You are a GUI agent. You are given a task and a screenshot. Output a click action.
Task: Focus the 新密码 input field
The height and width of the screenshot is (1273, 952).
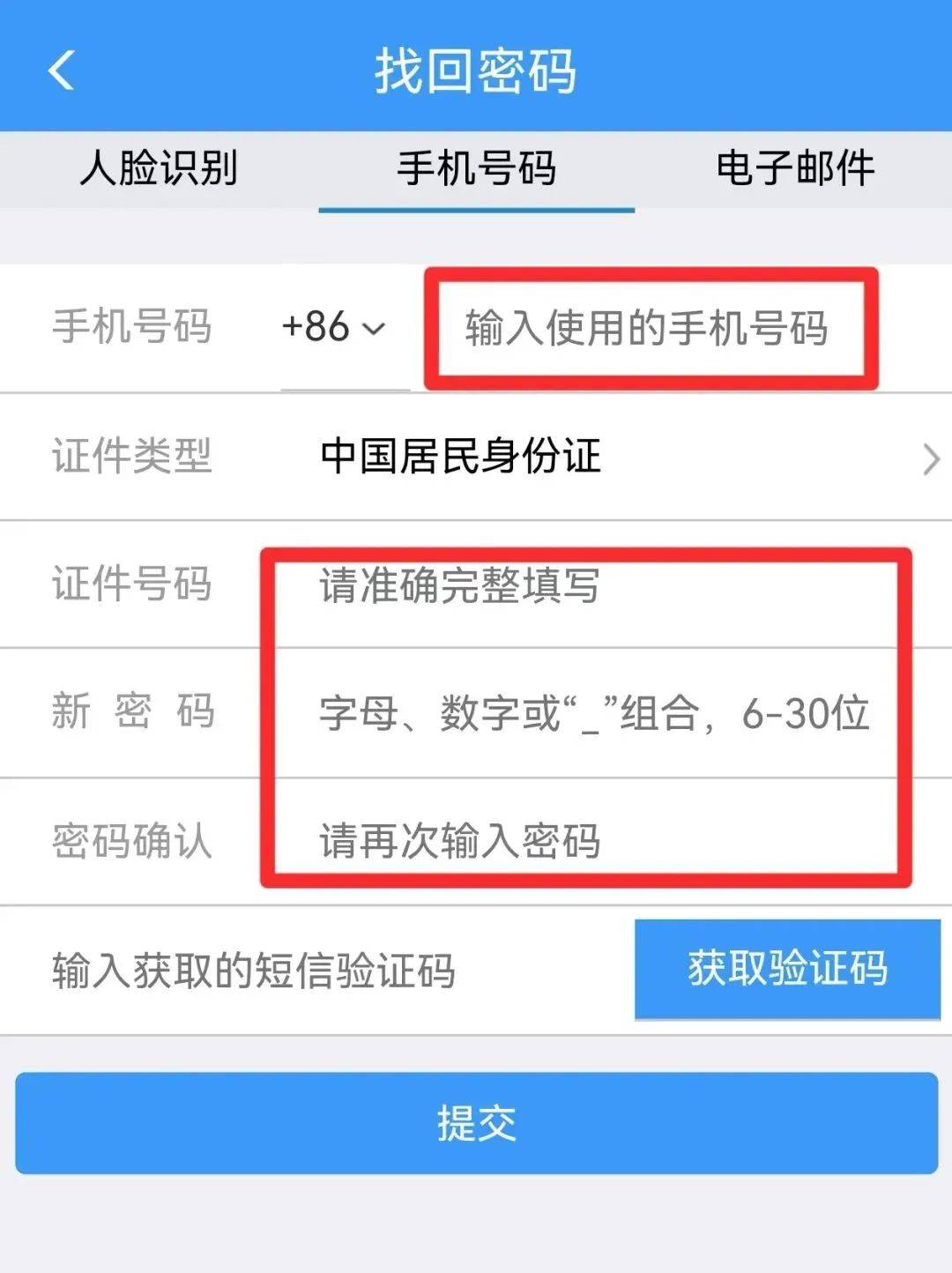click(x=592, y=713)
